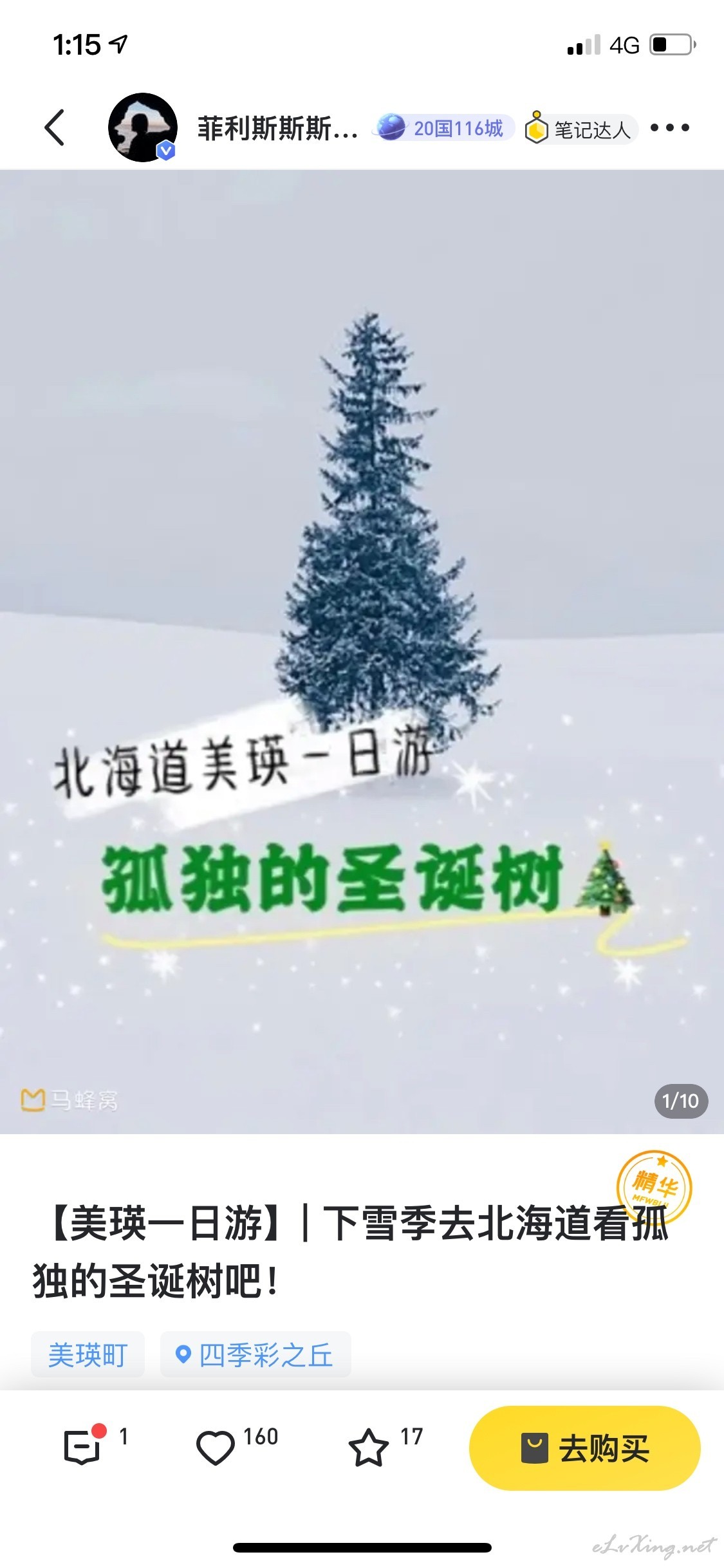
Task: Tap the 笔记达人 badge
Action: click(x=580, y=129)
